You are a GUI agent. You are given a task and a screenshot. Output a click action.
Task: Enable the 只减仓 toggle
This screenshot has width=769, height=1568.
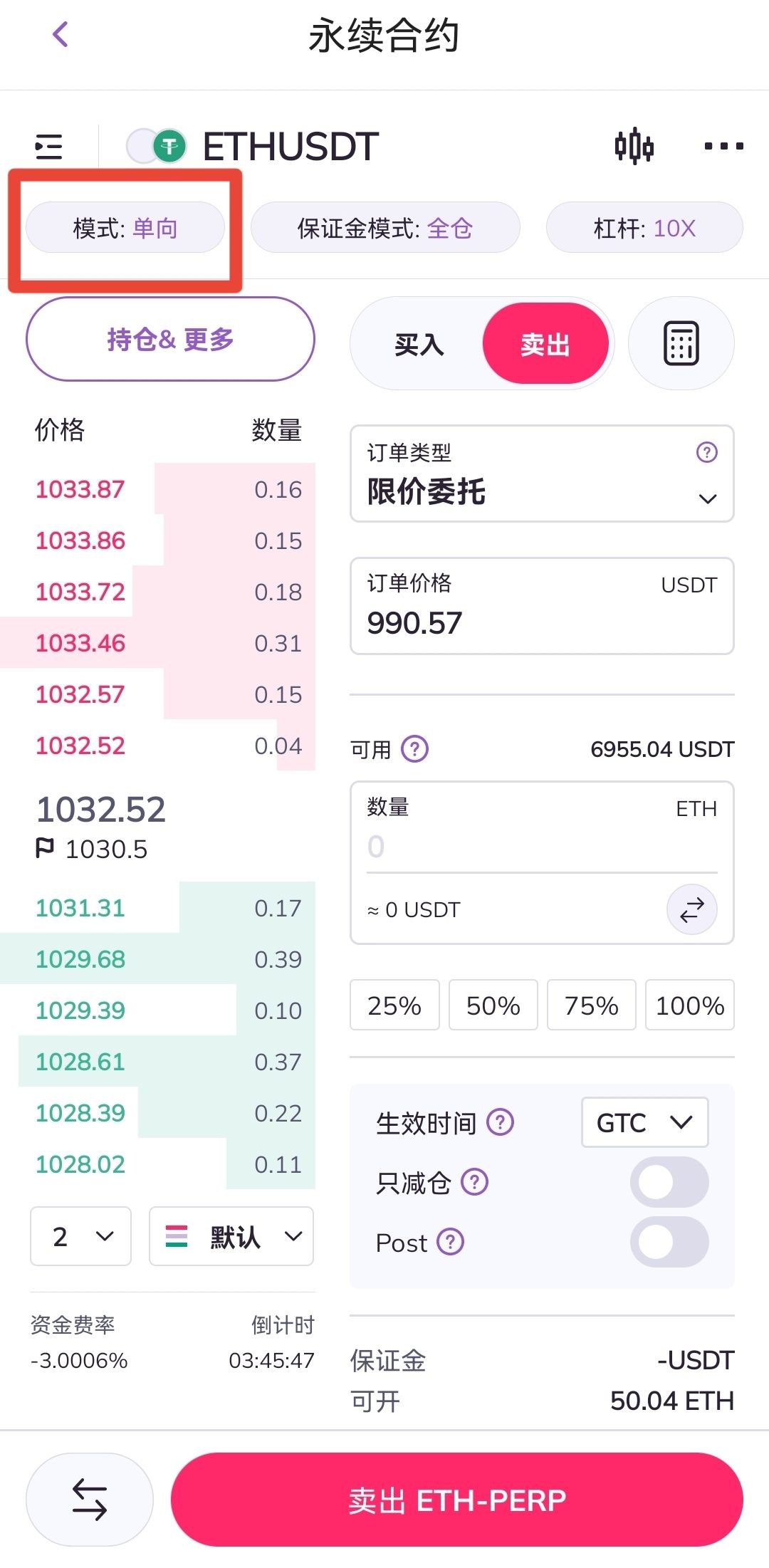coord(669,1182)
